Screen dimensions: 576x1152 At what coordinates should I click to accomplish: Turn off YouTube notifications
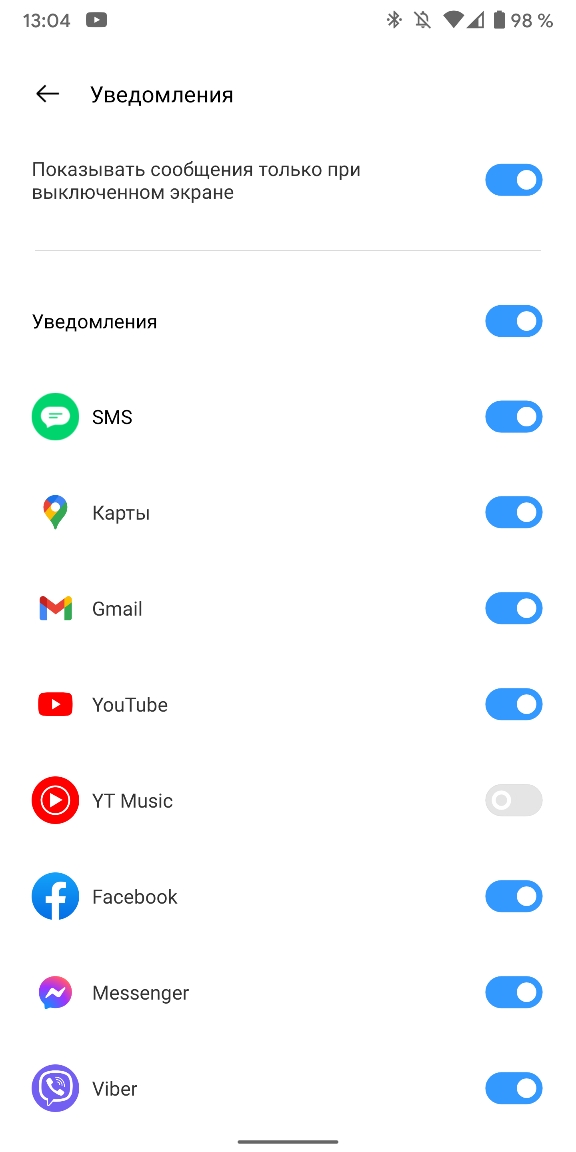point(514,705)
